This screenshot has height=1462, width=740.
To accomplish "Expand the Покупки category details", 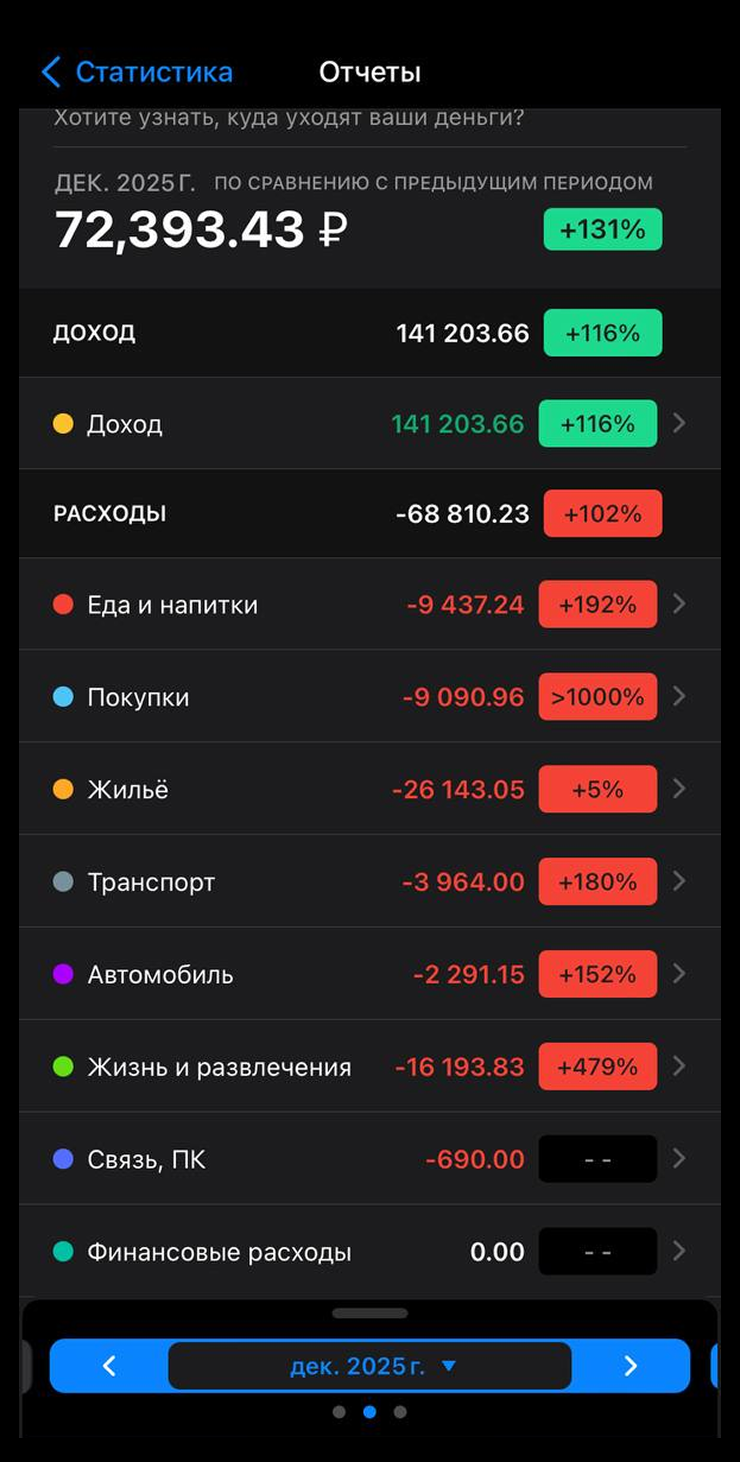I will click(678, 696).
